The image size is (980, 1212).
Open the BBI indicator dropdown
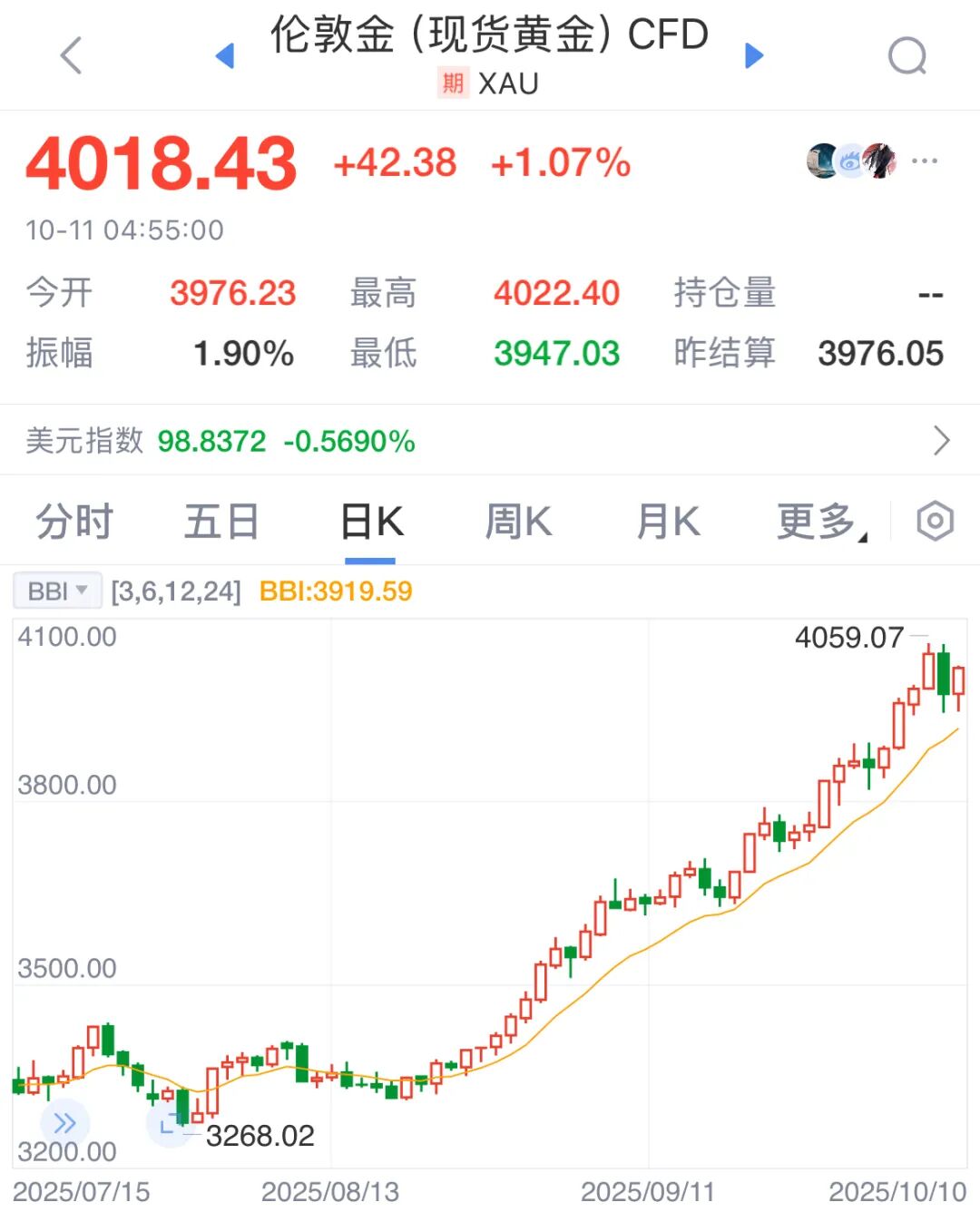[57, 591]
